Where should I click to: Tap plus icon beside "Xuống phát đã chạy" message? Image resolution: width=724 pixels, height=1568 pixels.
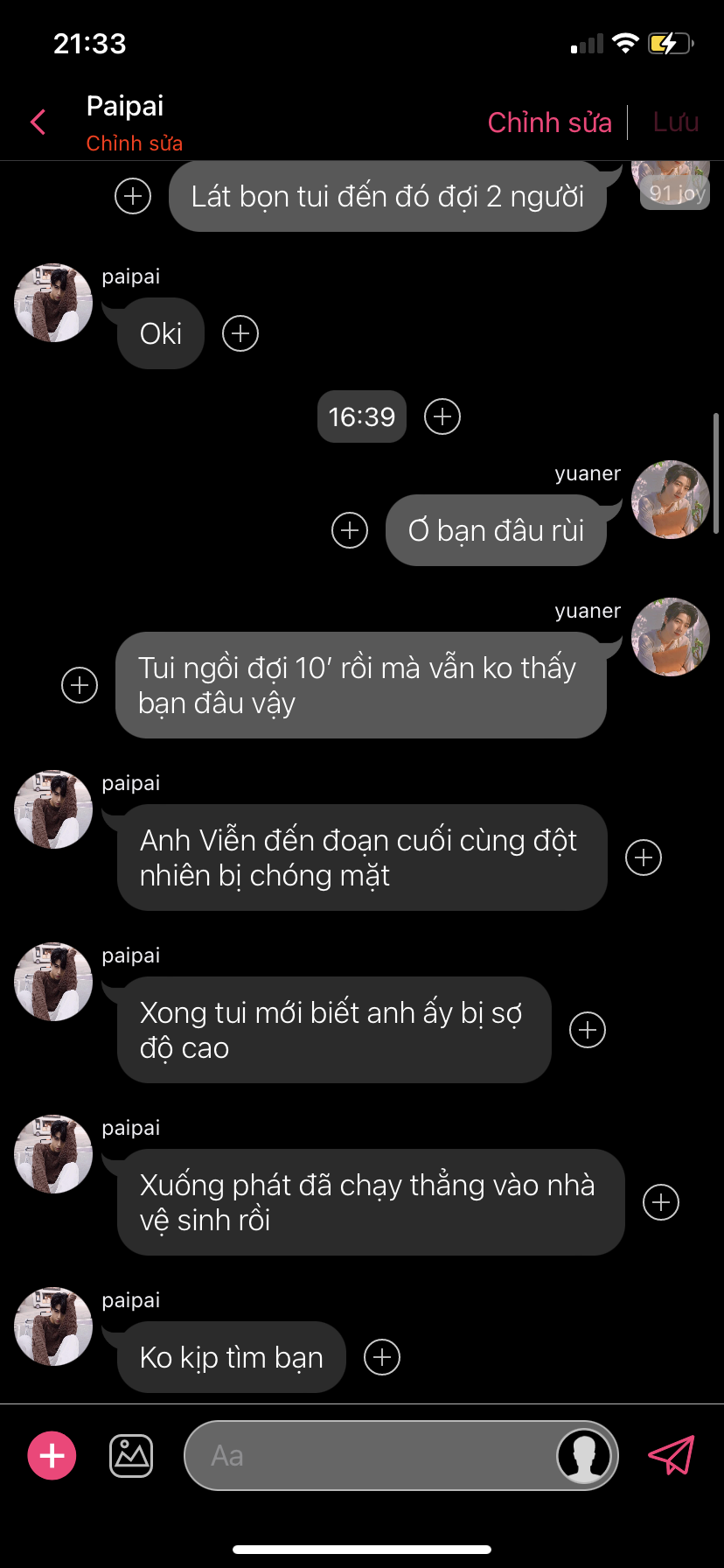[x=661, y=1202]
